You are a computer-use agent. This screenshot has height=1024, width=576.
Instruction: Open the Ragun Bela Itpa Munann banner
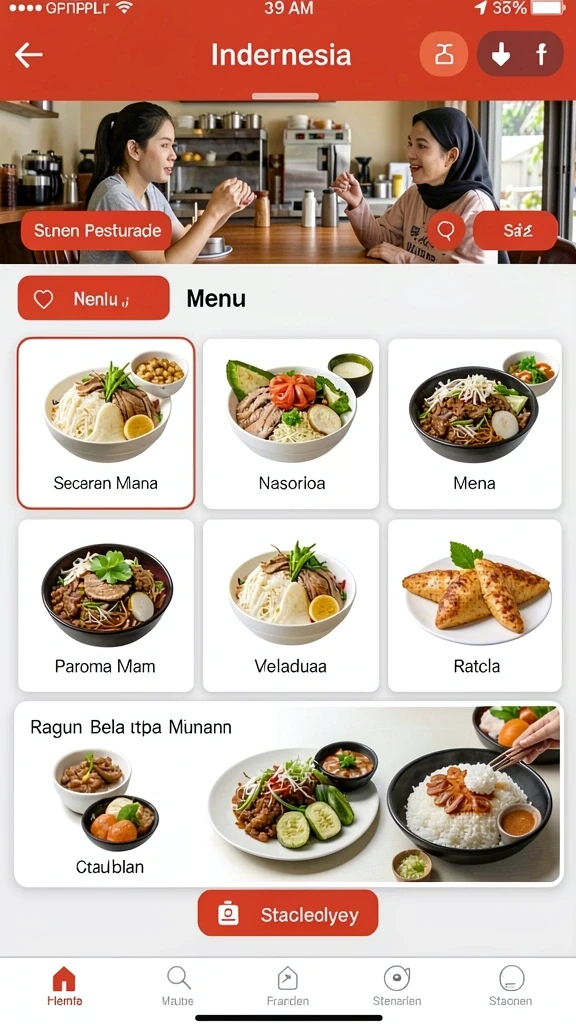(288, 794)
